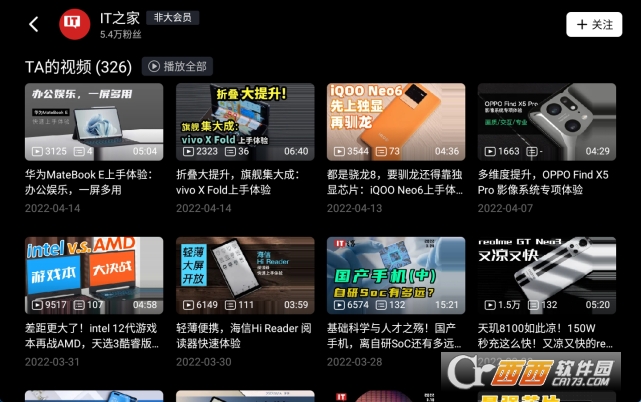Open the 天玑8100如此凉 video

[x=546, y=275]
